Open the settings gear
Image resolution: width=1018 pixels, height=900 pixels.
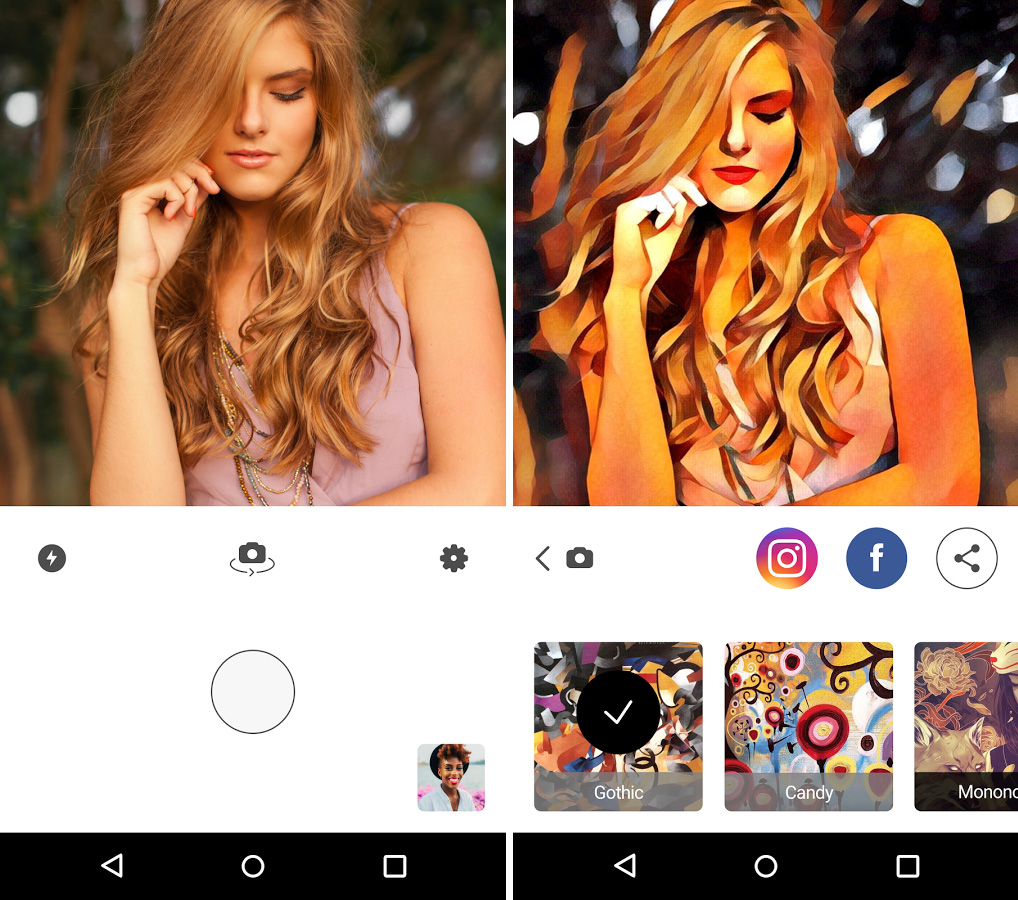click(x=454, y=558)
